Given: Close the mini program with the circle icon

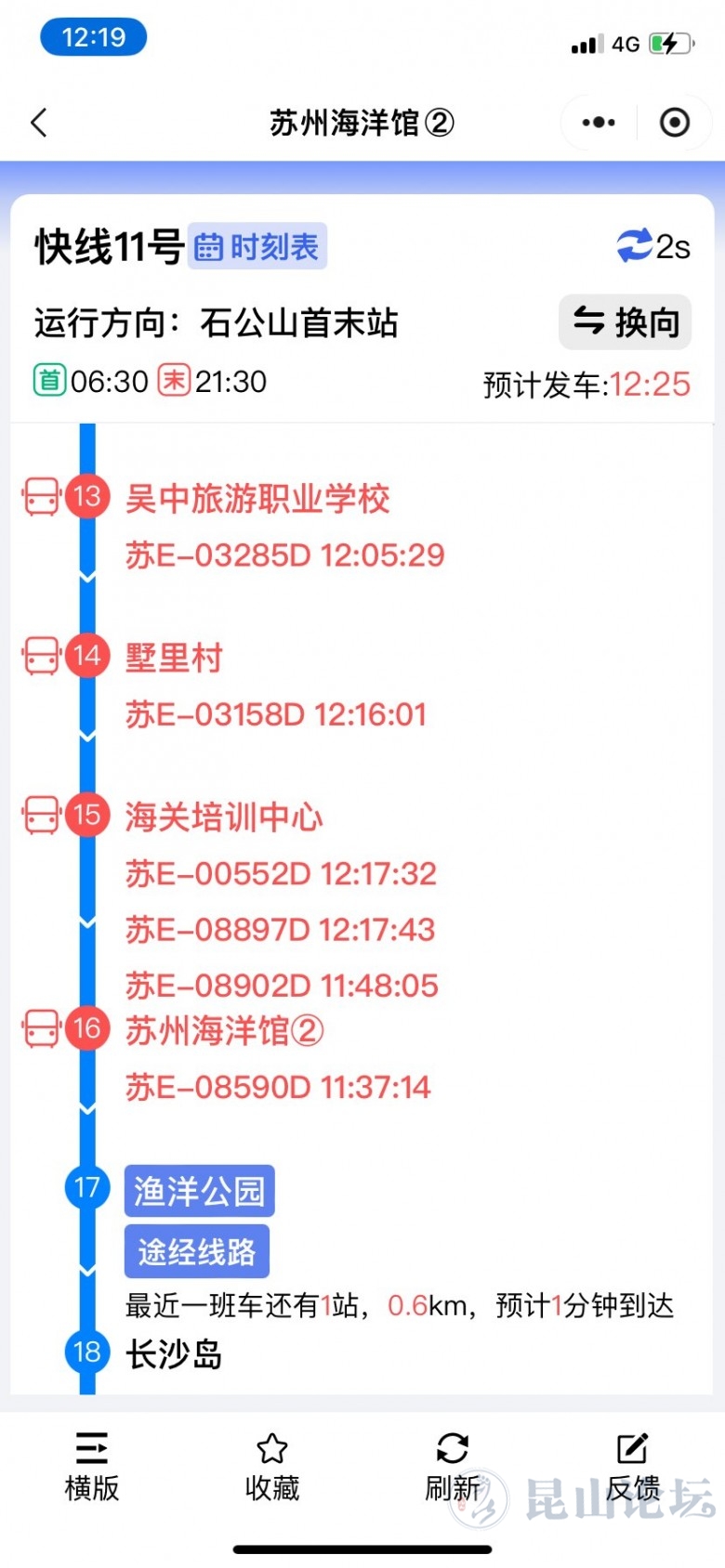Looking at the screenshot, I should 674,123.
